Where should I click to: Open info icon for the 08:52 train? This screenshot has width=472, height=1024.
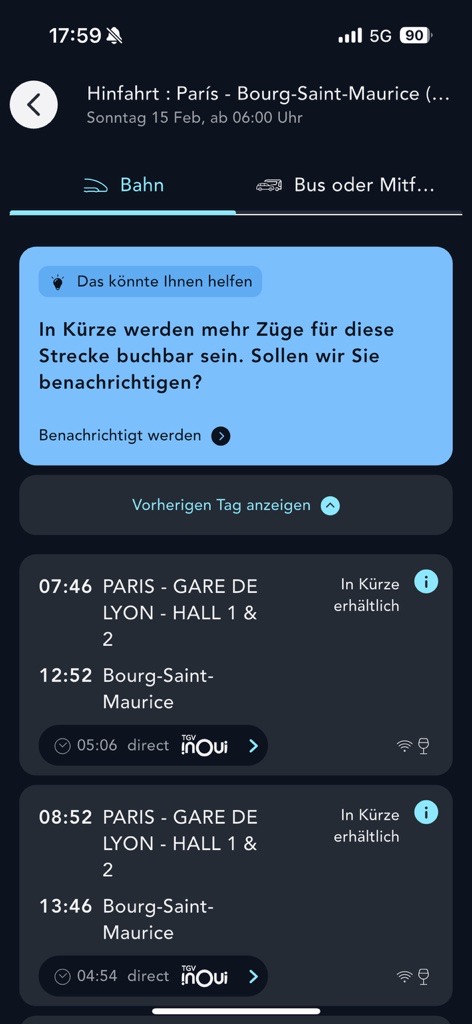426,812
